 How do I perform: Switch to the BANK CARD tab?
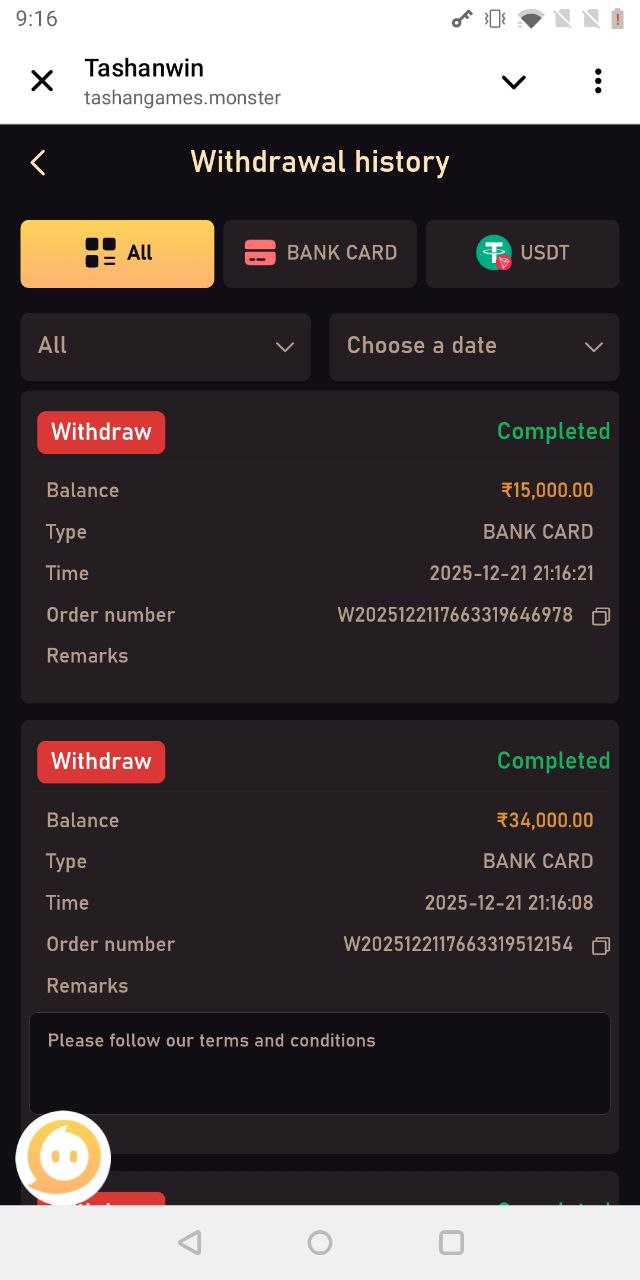point(320,254)
